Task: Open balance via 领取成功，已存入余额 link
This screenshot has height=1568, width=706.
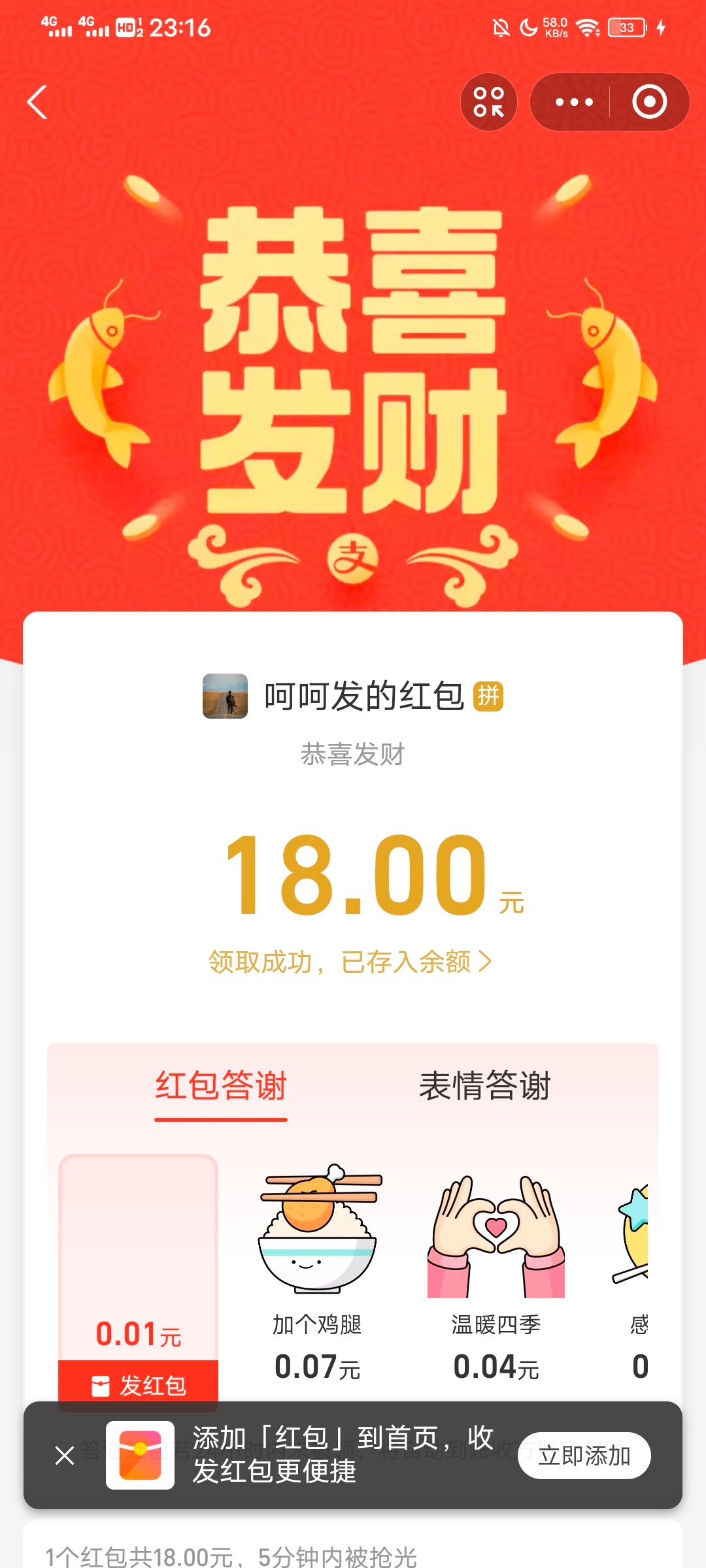Action: coord(350,962)
